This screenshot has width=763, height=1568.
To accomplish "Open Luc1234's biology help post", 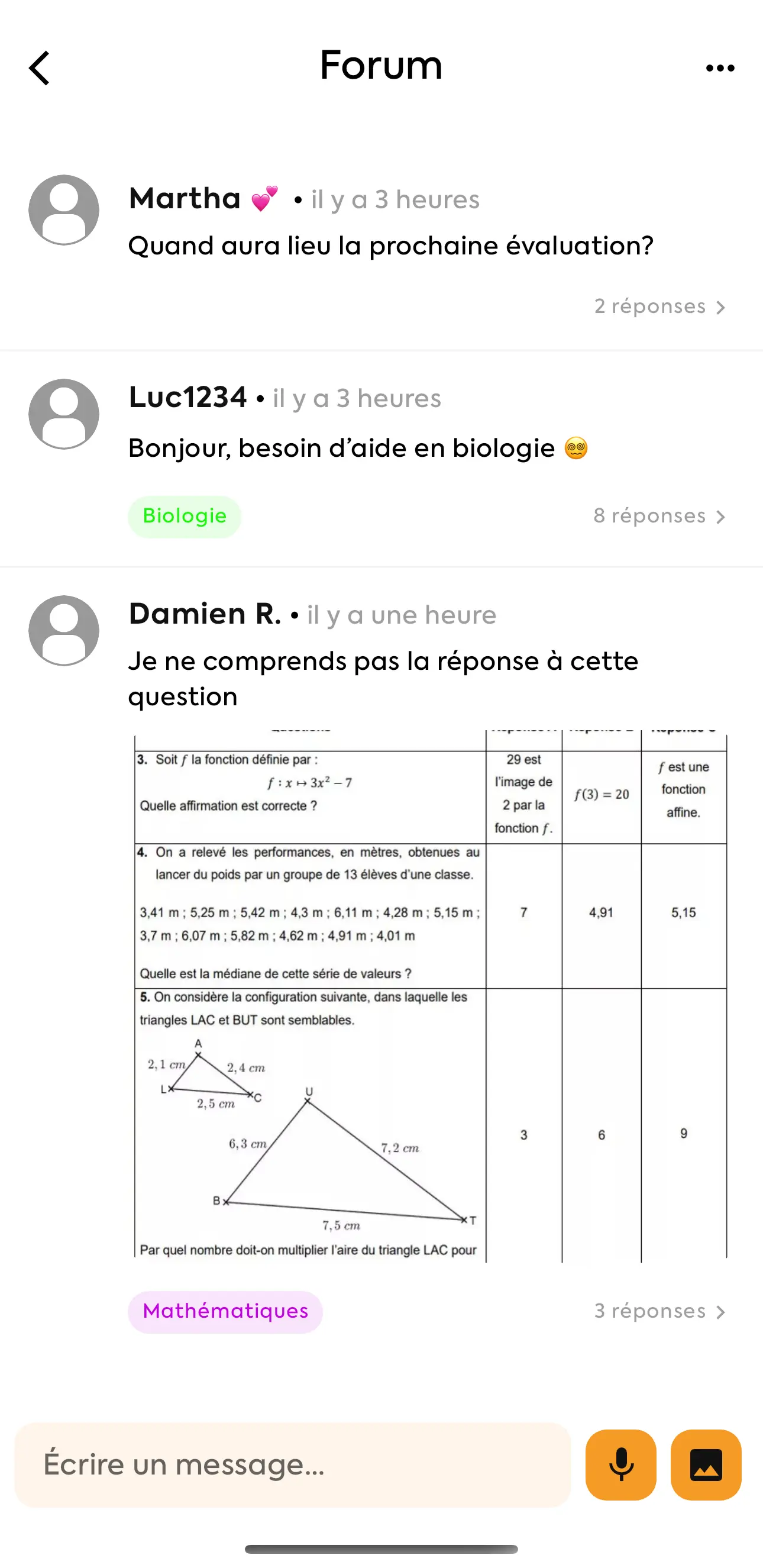I will pyautogui.click(x=358, y=448).
